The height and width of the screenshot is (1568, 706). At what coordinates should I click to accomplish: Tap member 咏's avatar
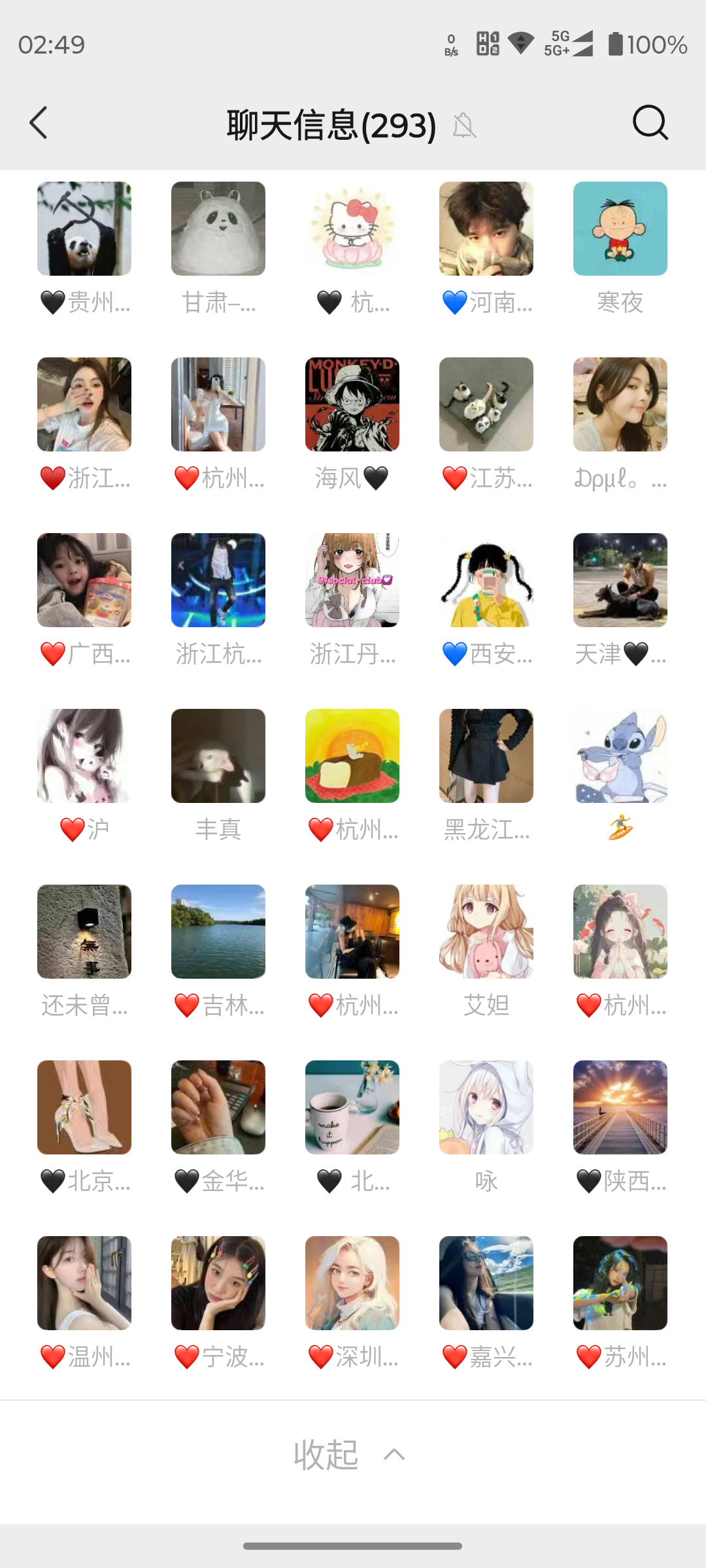pyautogui.click(x=486, y=1108)
